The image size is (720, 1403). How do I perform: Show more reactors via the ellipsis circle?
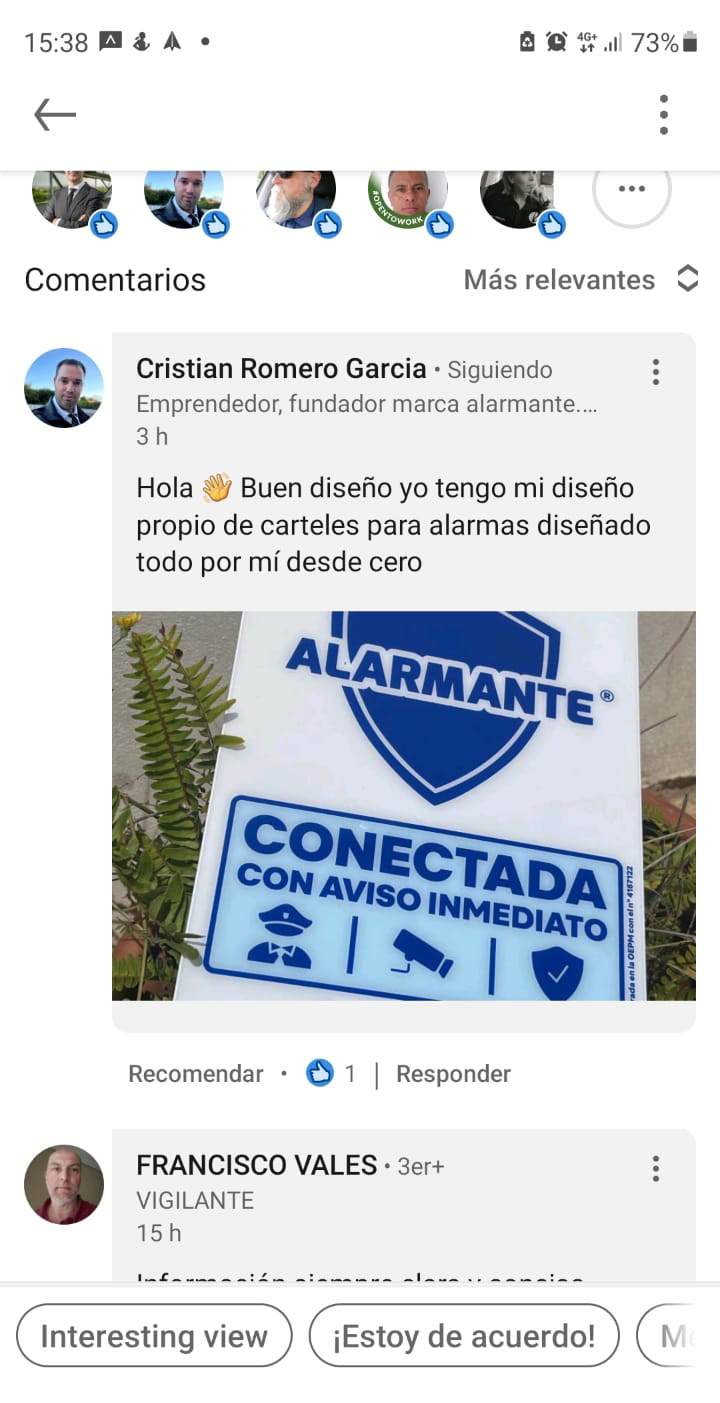(x=631, y=189)
